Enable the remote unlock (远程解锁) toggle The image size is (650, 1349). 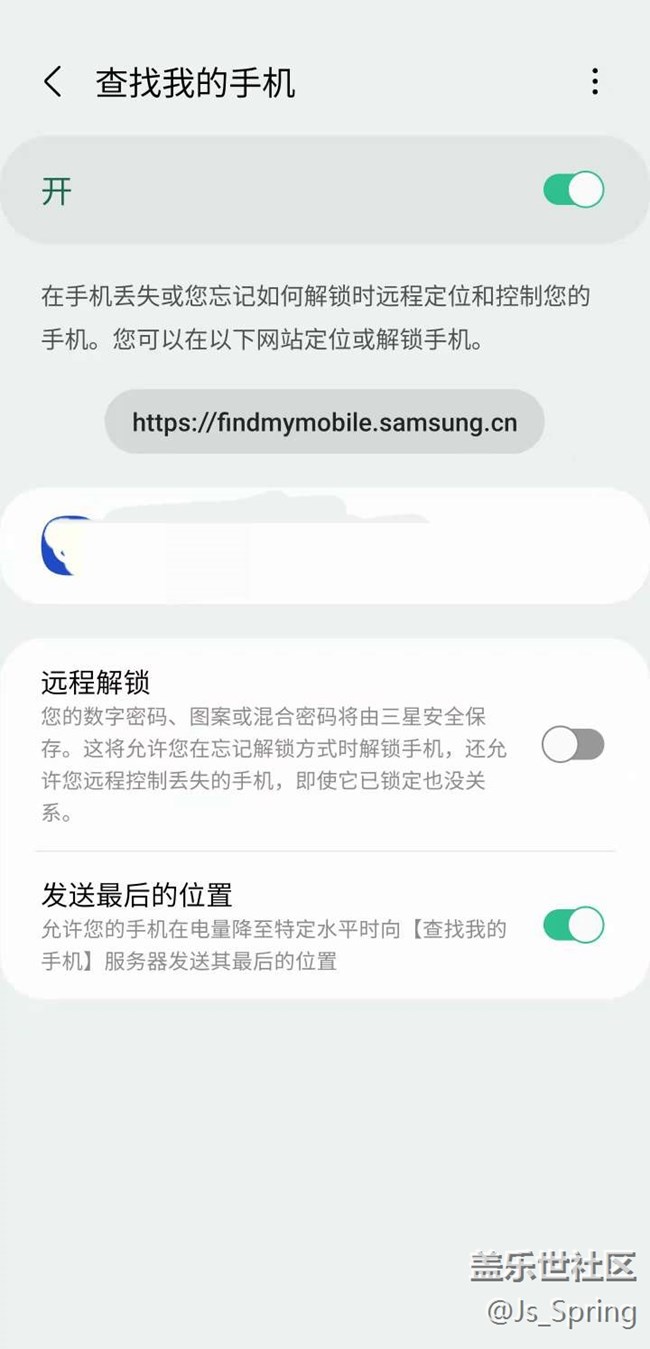[573, 745]
